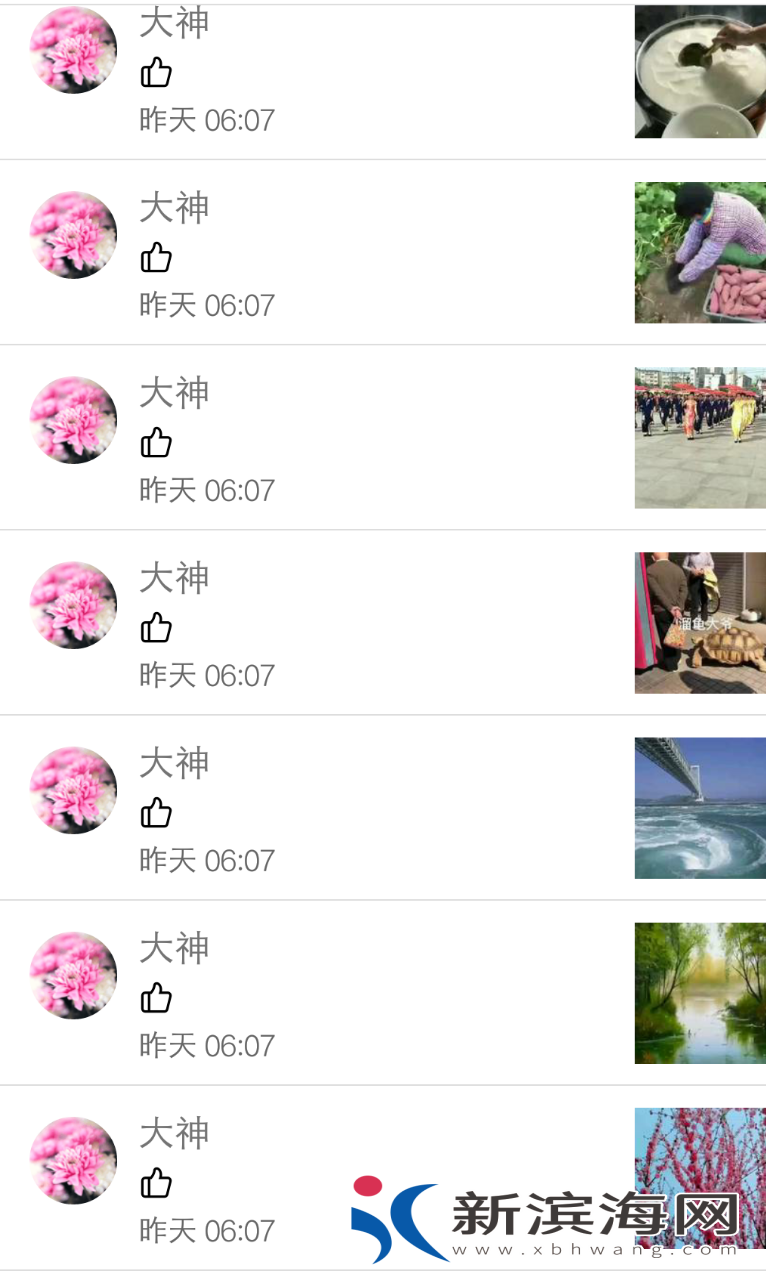Open the bridge whirlpool video thumbnail
The image size is (766, 1280).
700,807
